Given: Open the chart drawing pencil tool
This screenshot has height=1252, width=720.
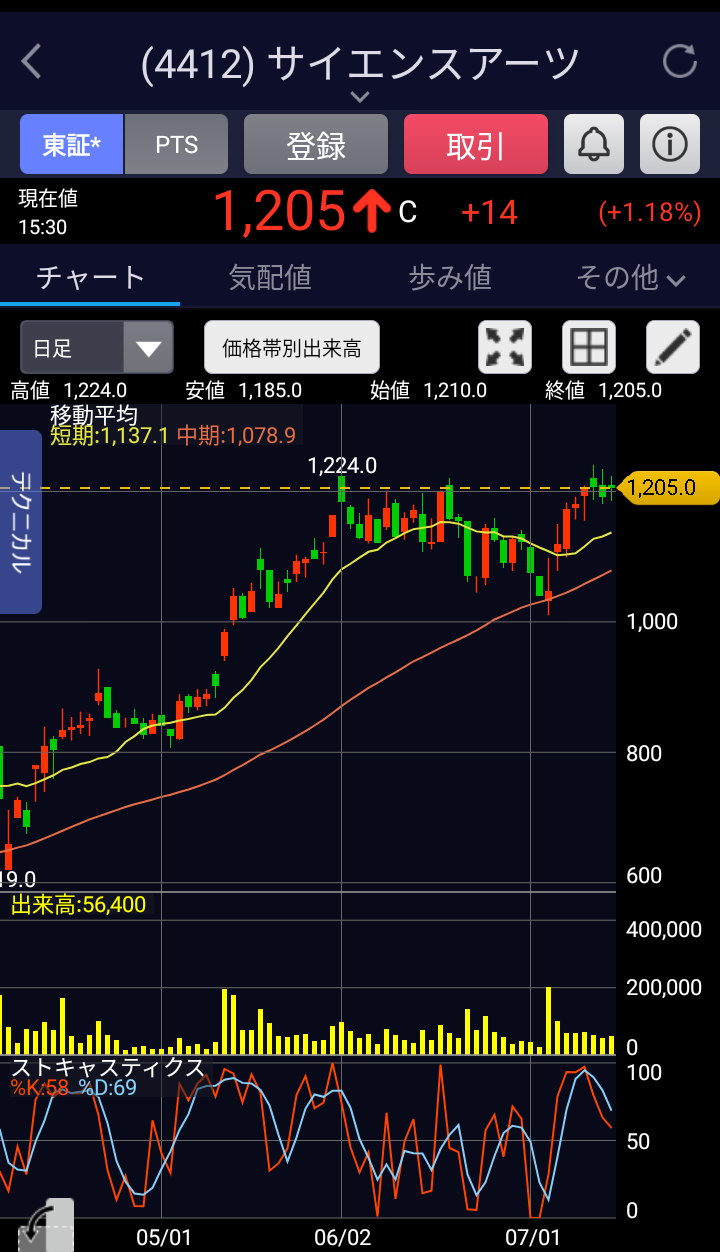Looking at the screenshot, I should (x=673, y=348).
